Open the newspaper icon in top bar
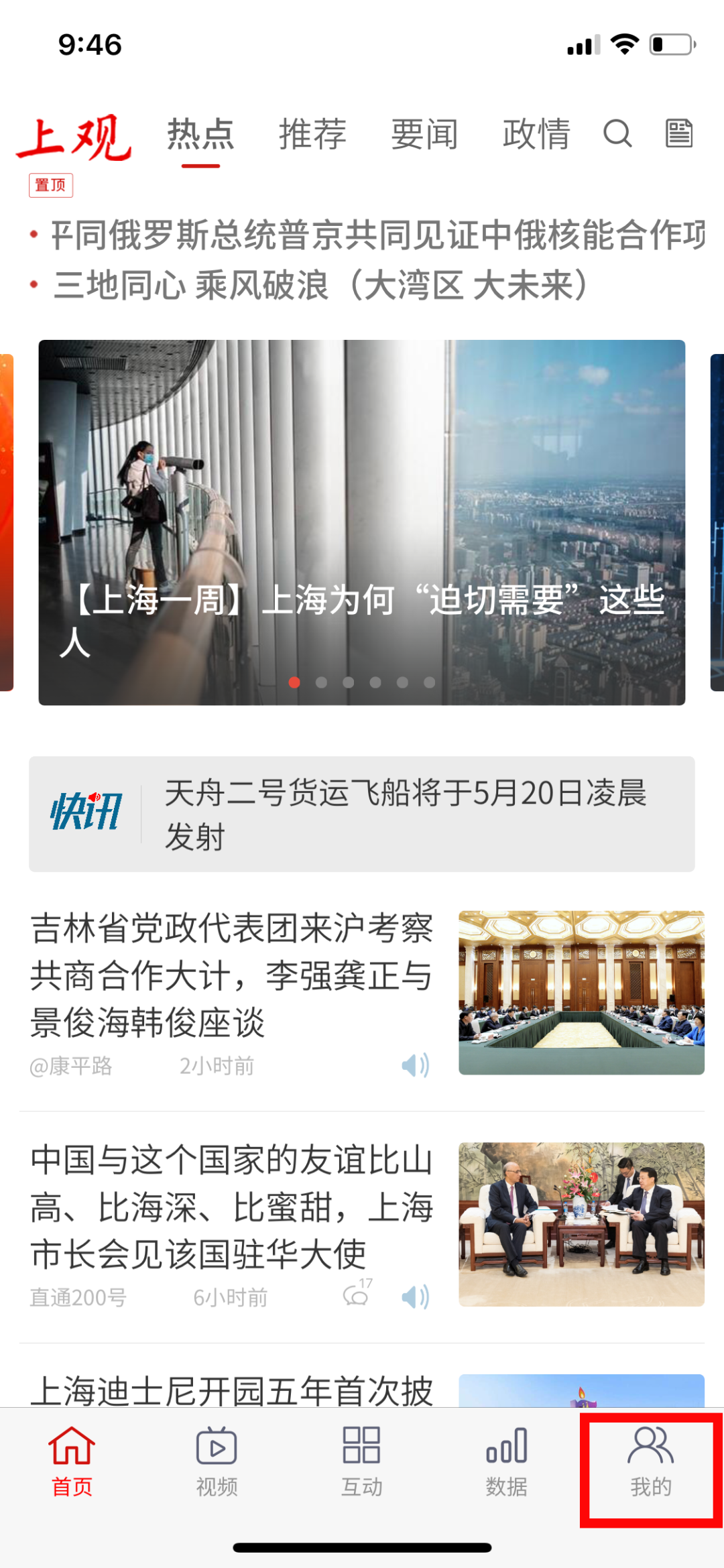 678,133
